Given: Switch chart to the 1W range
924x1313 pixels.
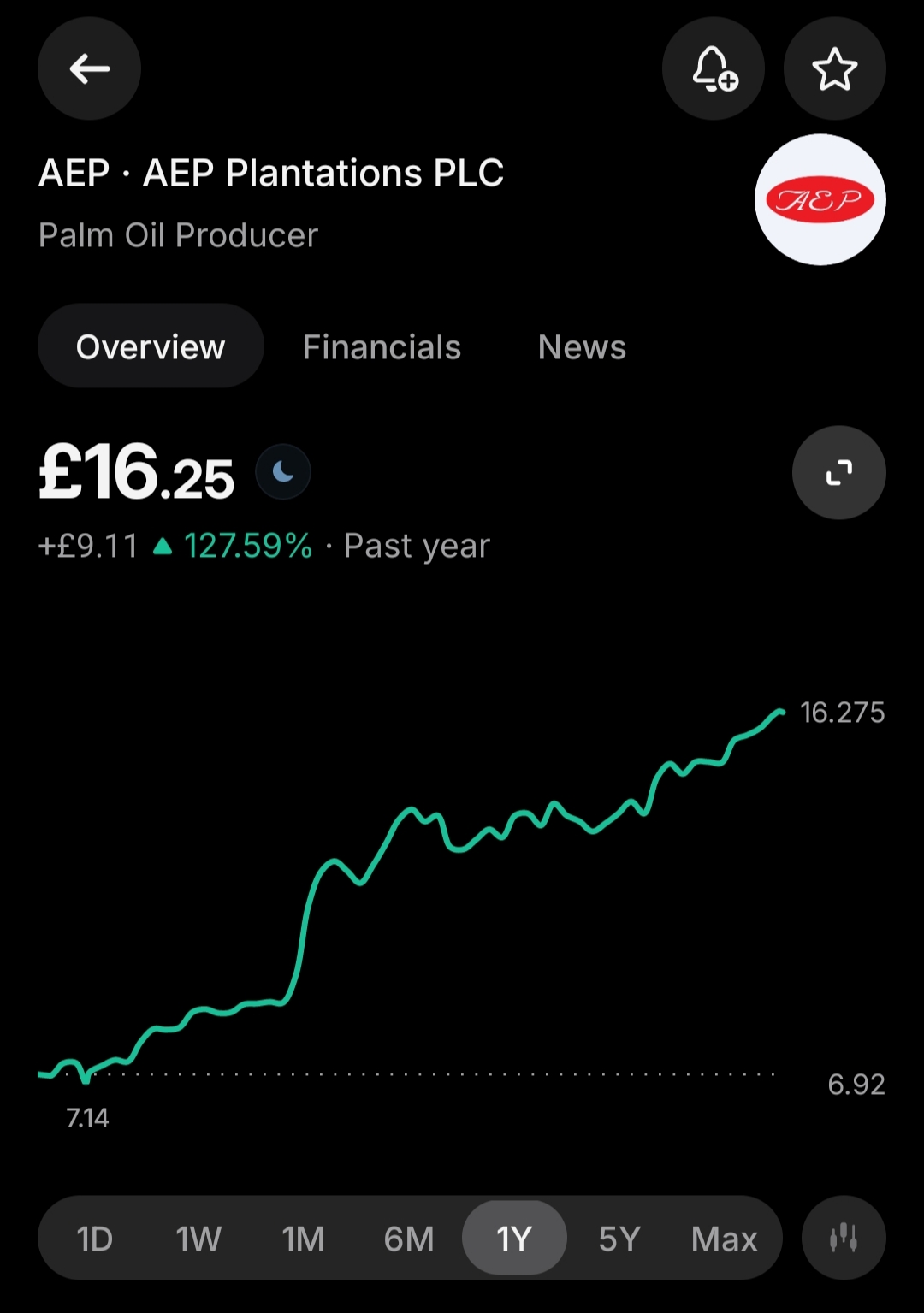Looking at the screenshot, I should click(x=198, y=1238).
